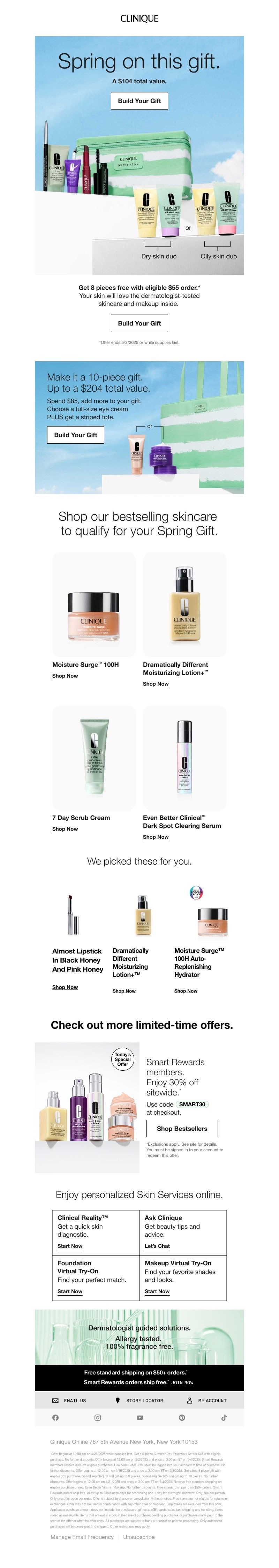Tap Let's Chat under Ask Clinique

157,1246
